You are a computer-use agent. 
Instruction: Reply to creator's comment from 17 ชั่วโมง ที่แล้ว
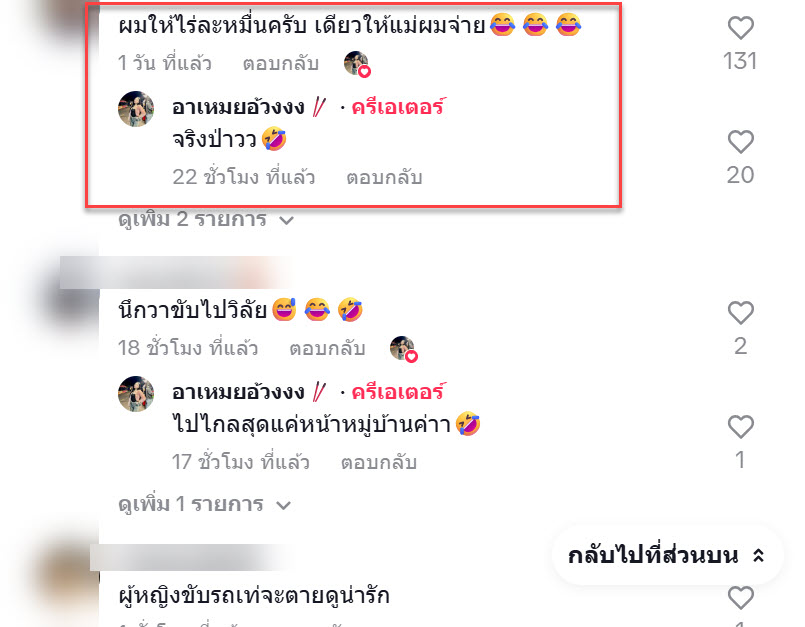coord(378,463)
